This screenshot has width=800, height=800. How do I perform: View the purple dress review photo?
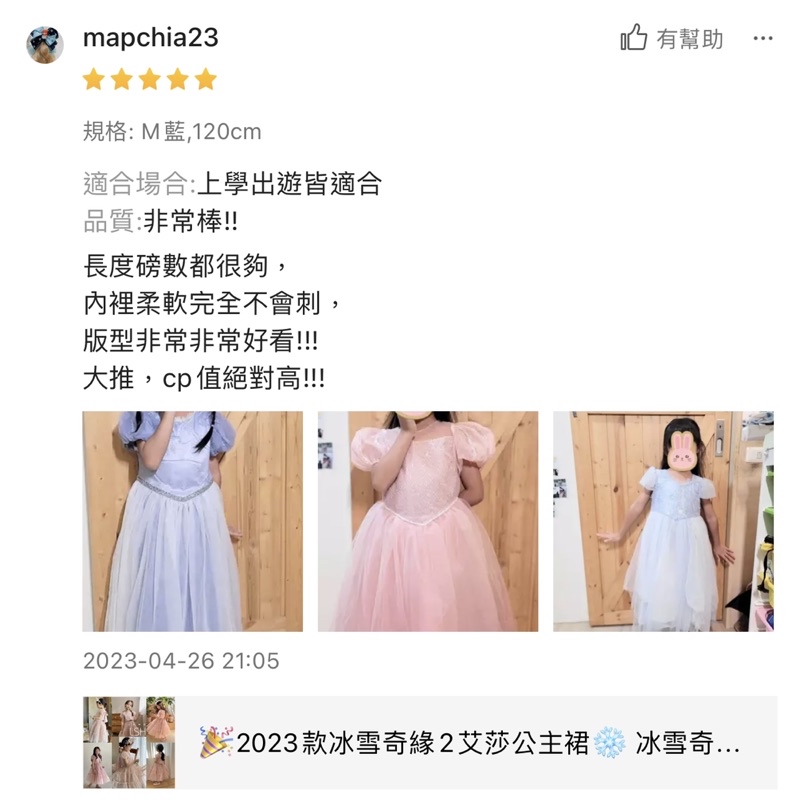(192, 521)
